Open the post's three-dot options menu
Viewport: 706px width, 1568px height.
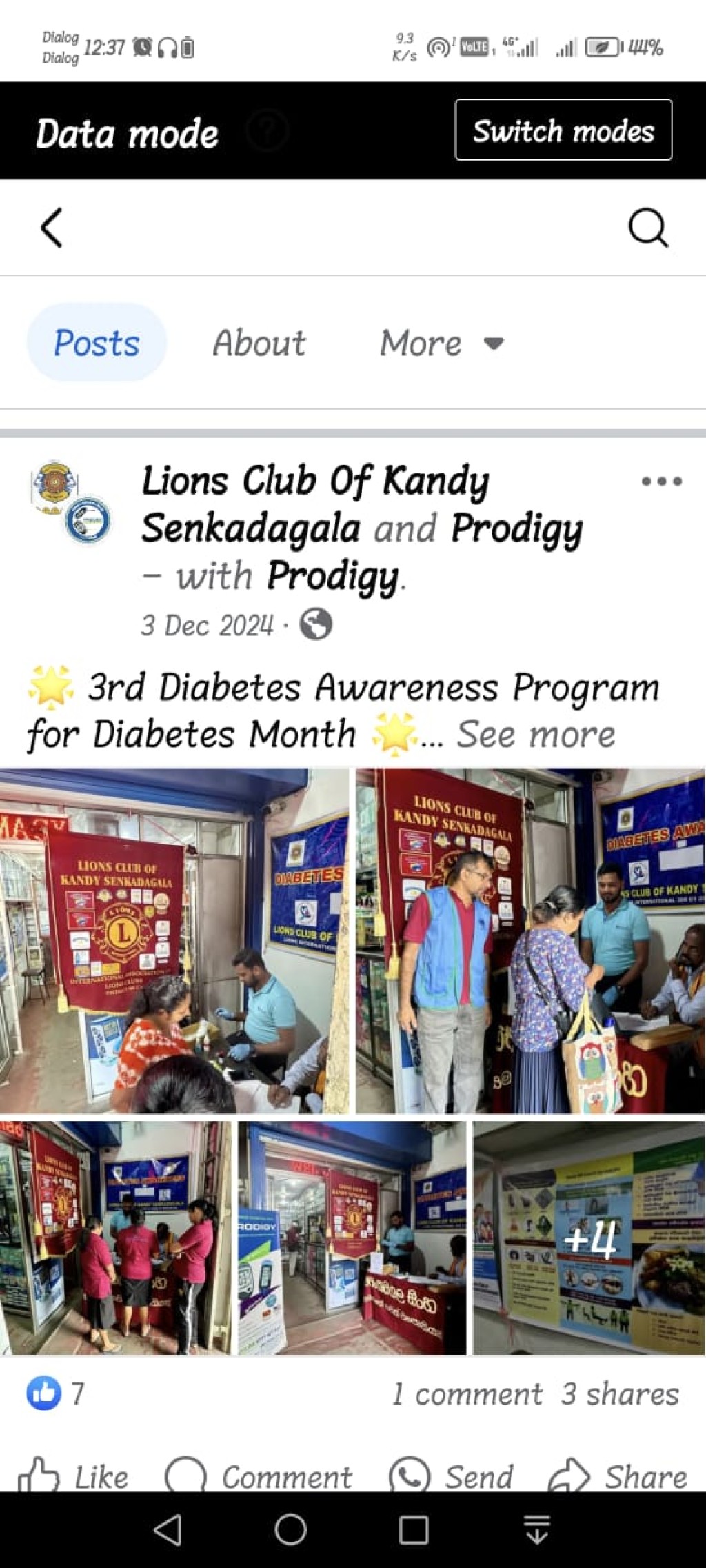click(x=661, y=482)
